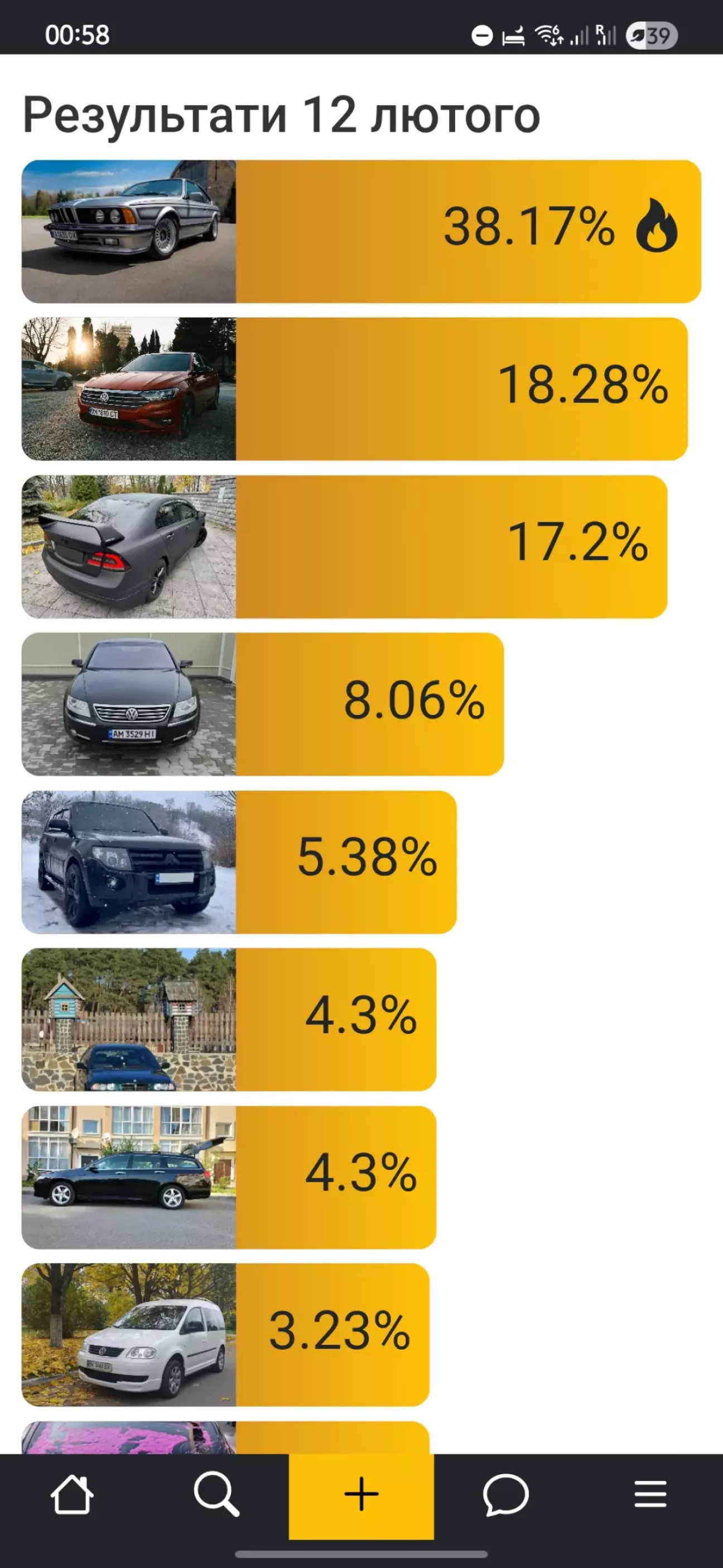Open the red Volkswagen with 18.28%
This screenshot has width=723, height=1568.
pyautogui.click(x=355, y=389)
